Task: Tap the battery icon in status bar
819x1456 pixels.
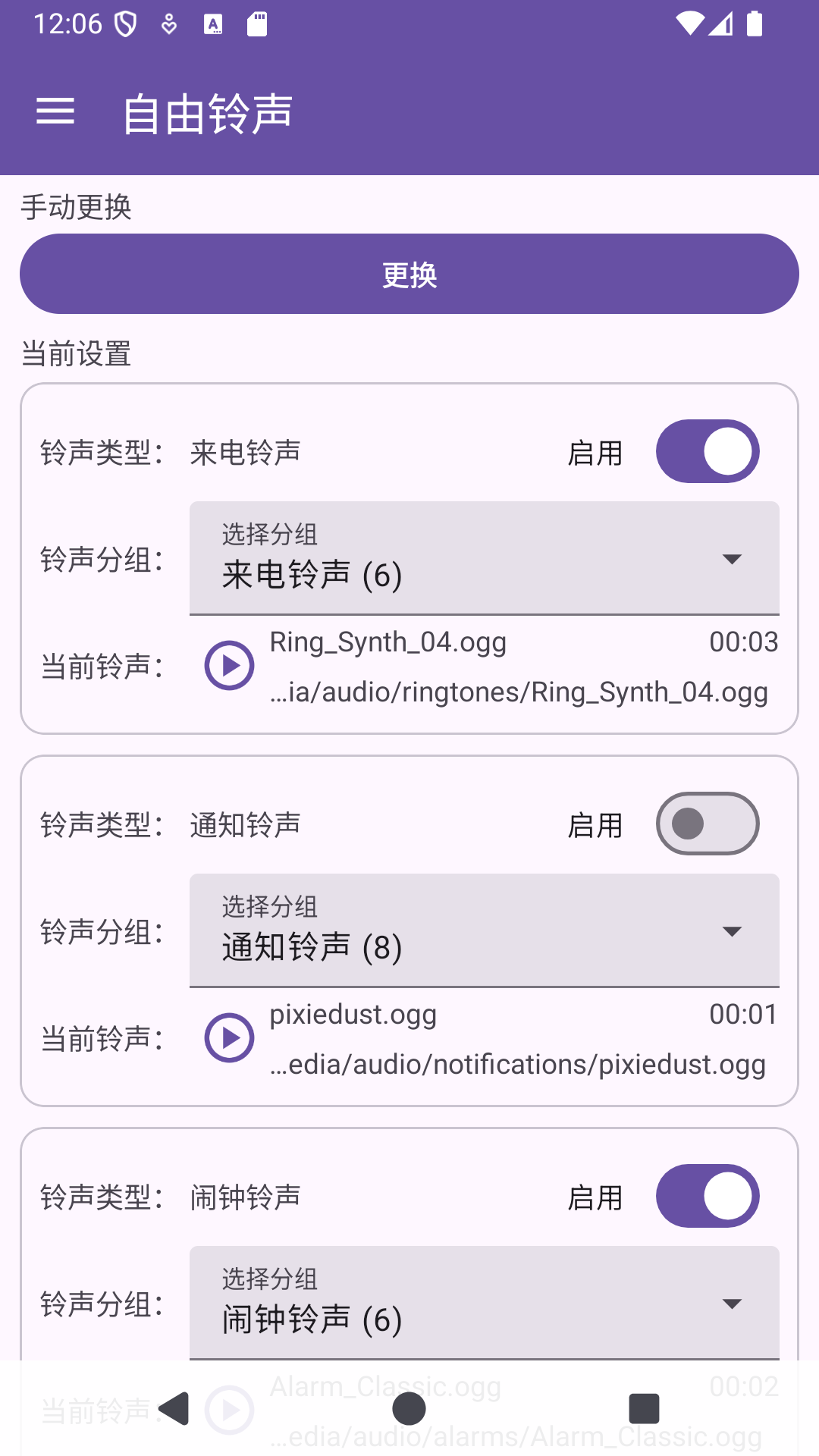Action: pos(755,25)
